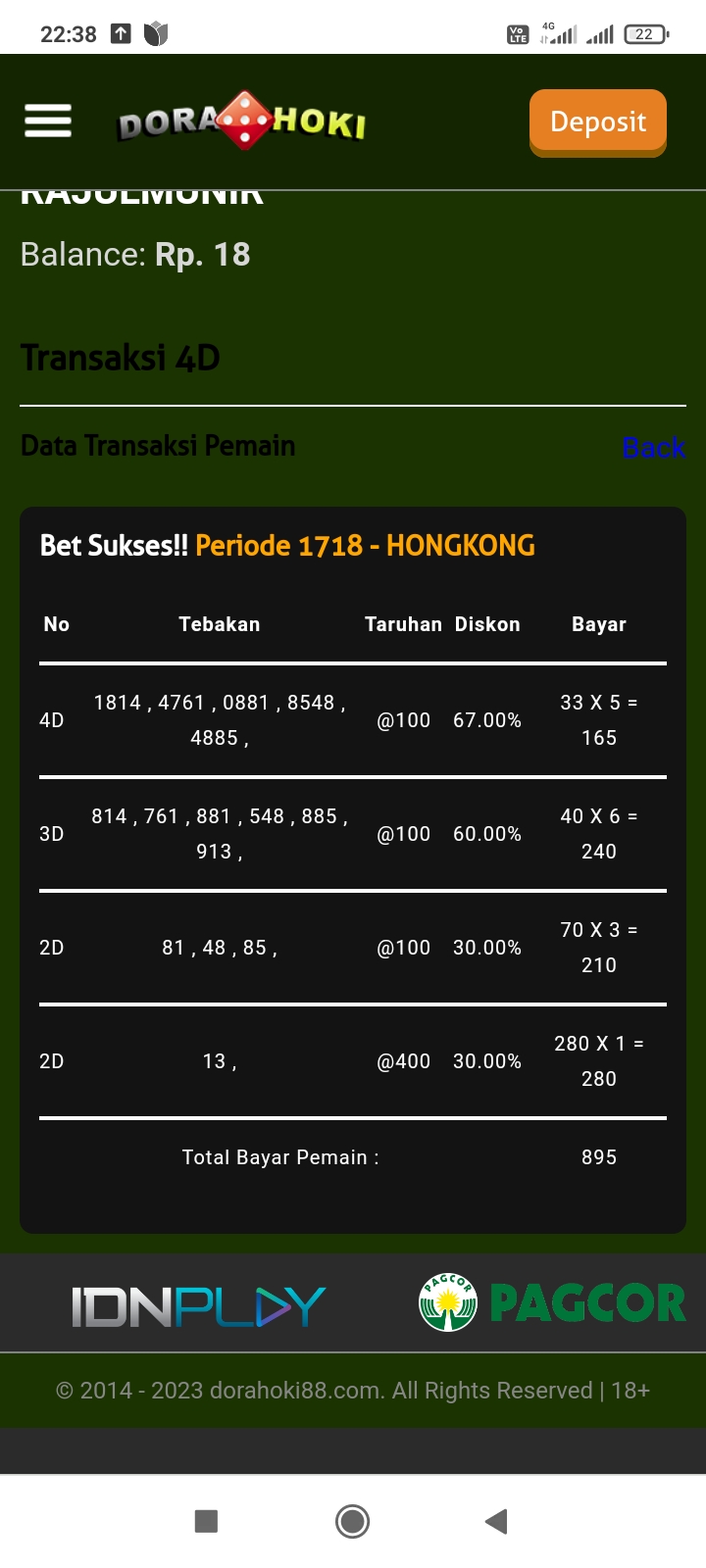The height and width of the screenshot is (1568, 706).
Task: Tap the Dorahoki logo to go home
Action: [241, 122]
